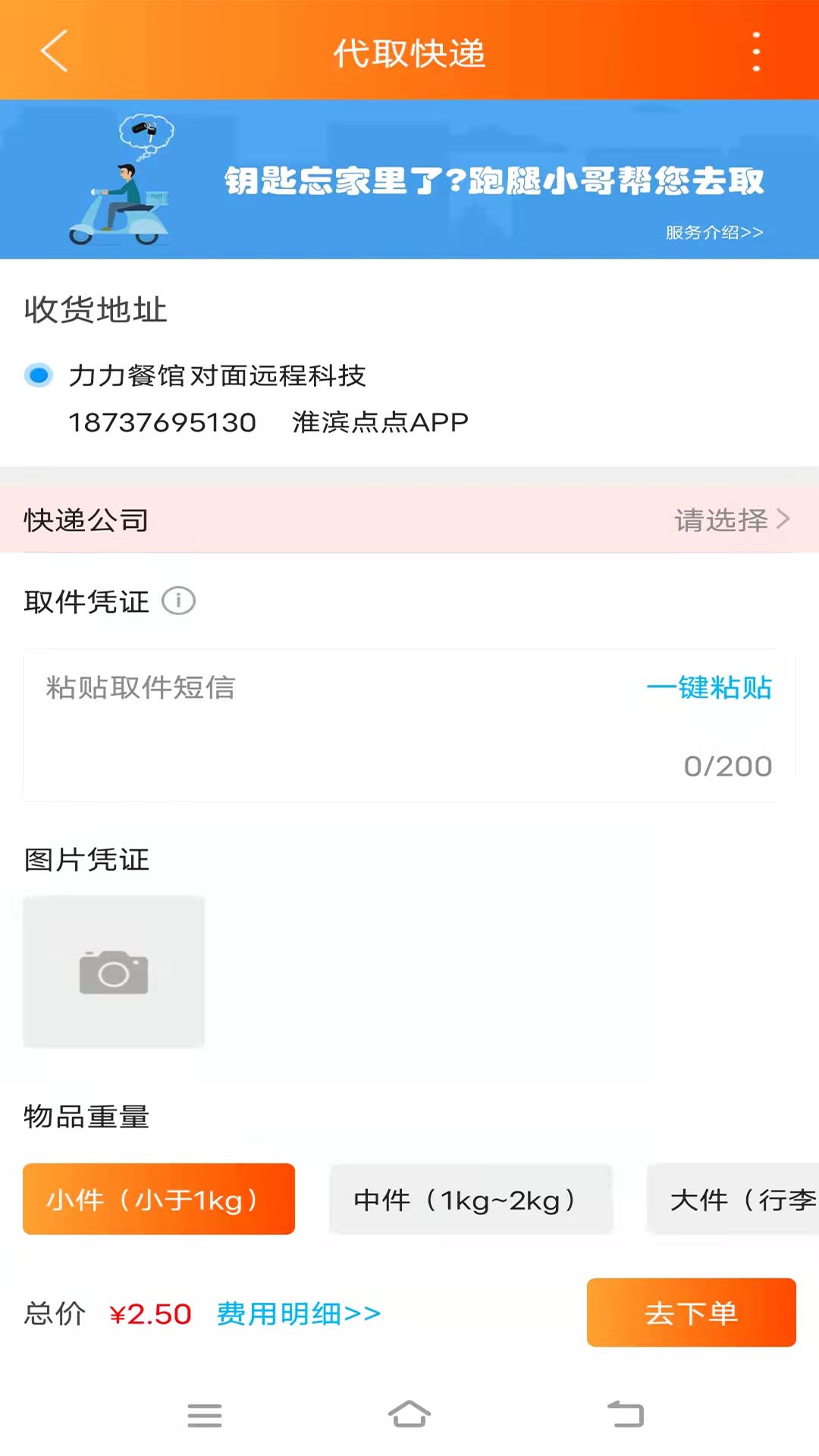
Task: Open 服务介绍>> from the banner
Action: click(712, 234)
